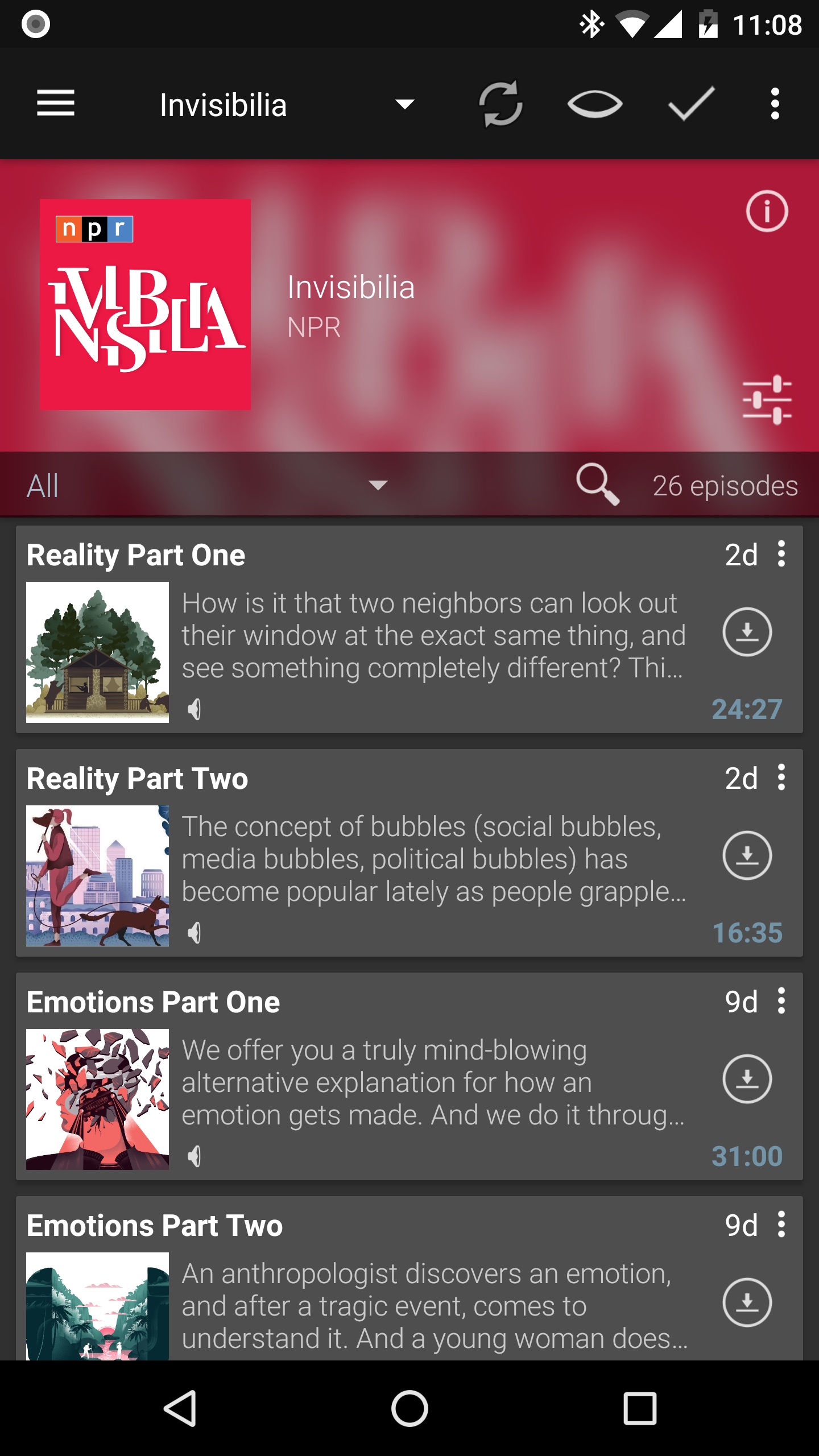Open more options for Emotions Part Two
Image resolution: width=819 pixels, height=1456 pixels.
[x=781, y=1225]
